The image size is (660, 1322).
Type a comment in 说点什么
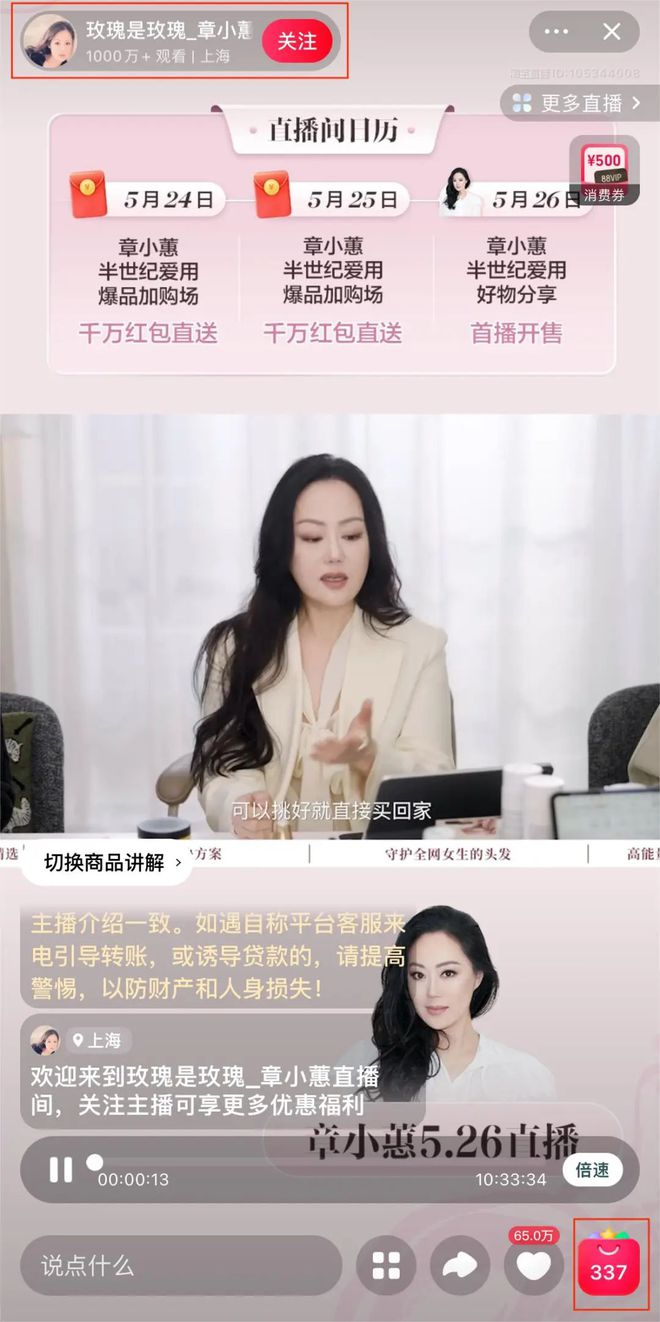click(180, 1265)
